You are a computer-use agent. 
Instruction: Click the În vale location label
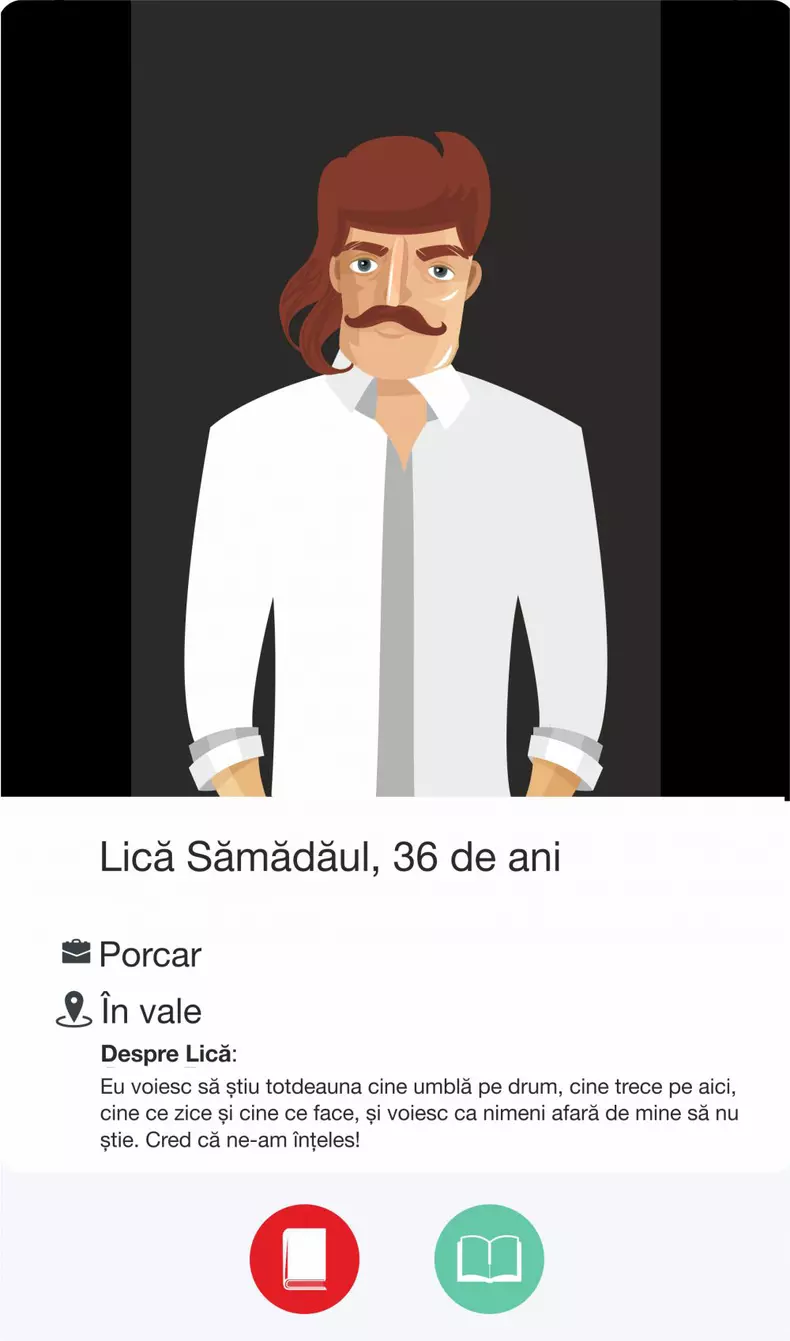tap(149, 1011)
